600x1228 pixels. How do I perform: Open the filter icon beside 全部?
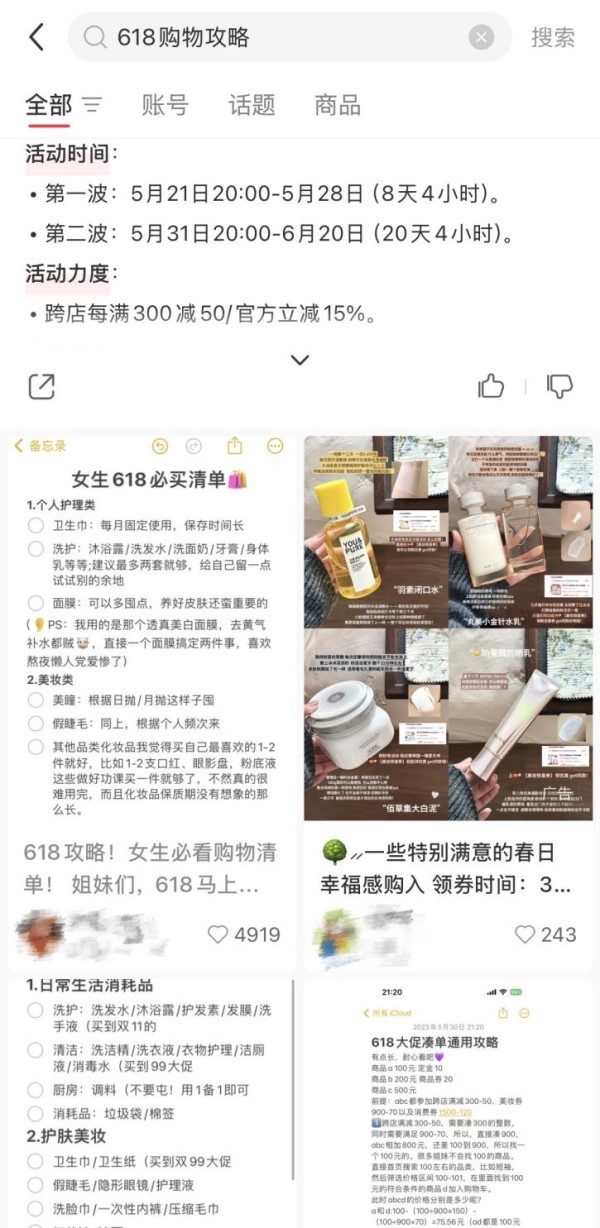92,104
